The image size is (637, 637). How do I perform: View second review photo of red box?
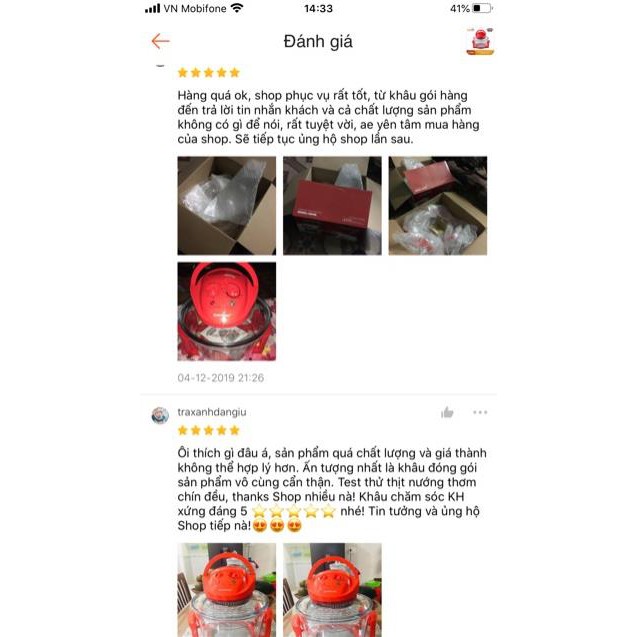pyautogui.click(x=332, y=205)
